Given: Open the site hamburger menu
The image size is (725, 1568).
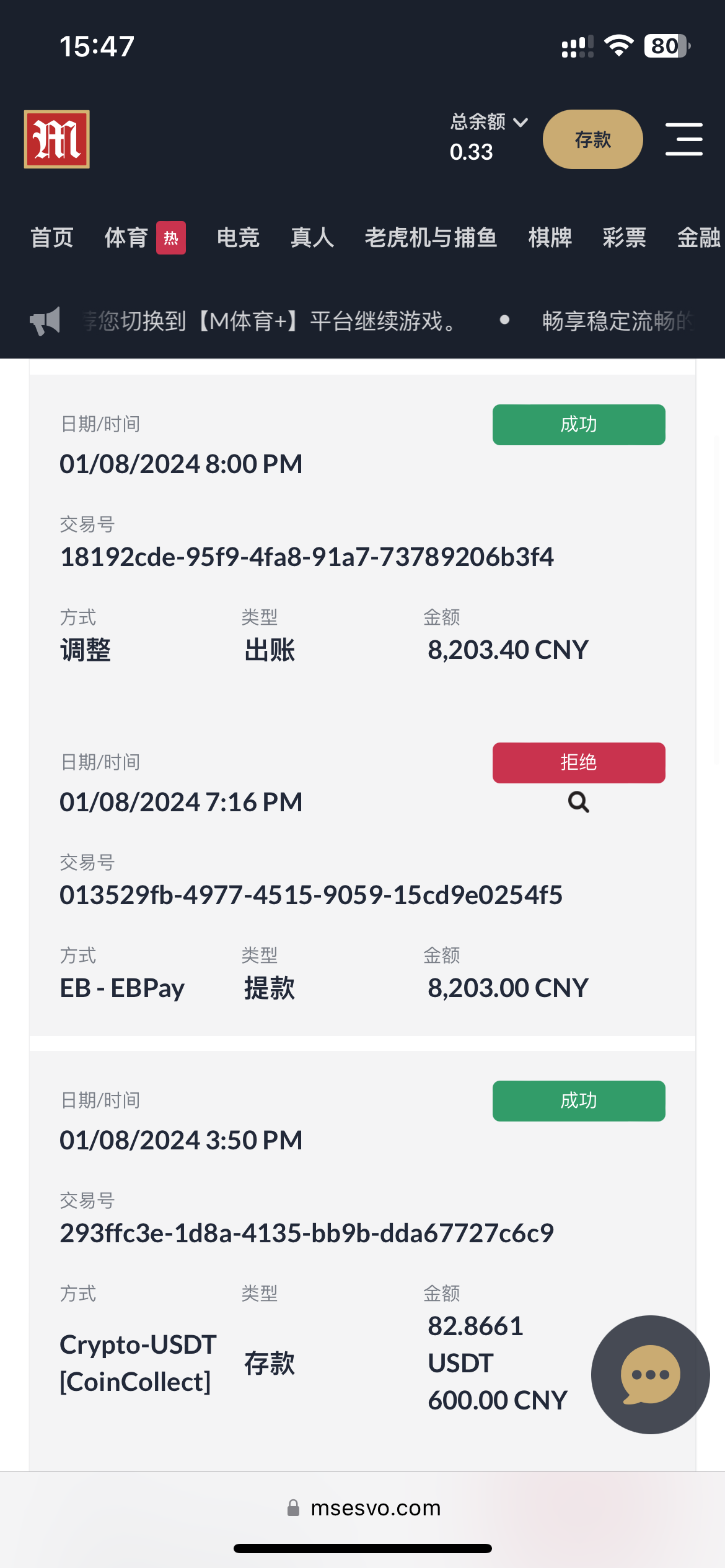Looking at the screenshot, I should [x=683, y=139].
